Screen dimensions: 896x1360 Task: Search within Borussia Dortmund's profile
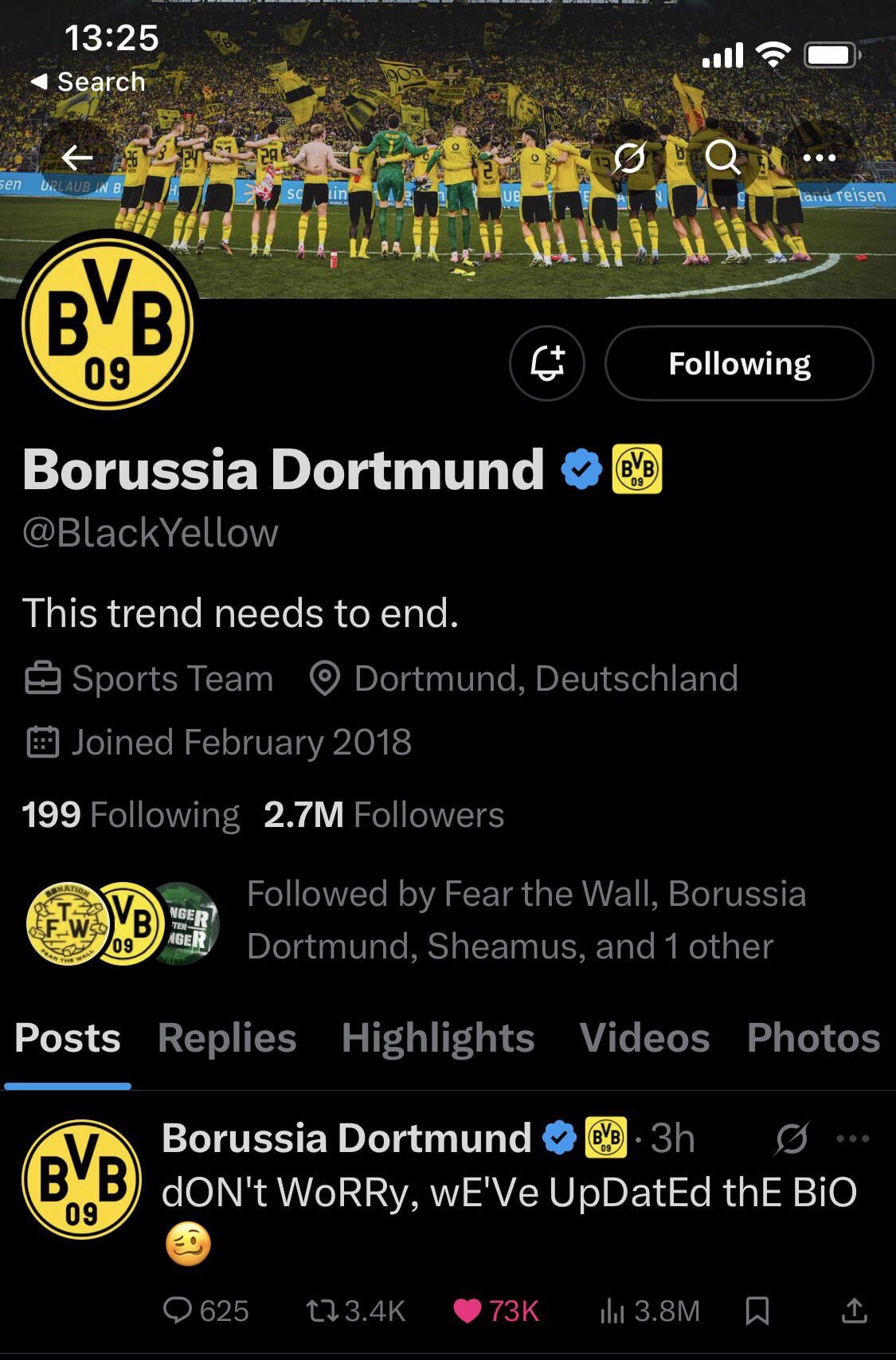point(722,158)
